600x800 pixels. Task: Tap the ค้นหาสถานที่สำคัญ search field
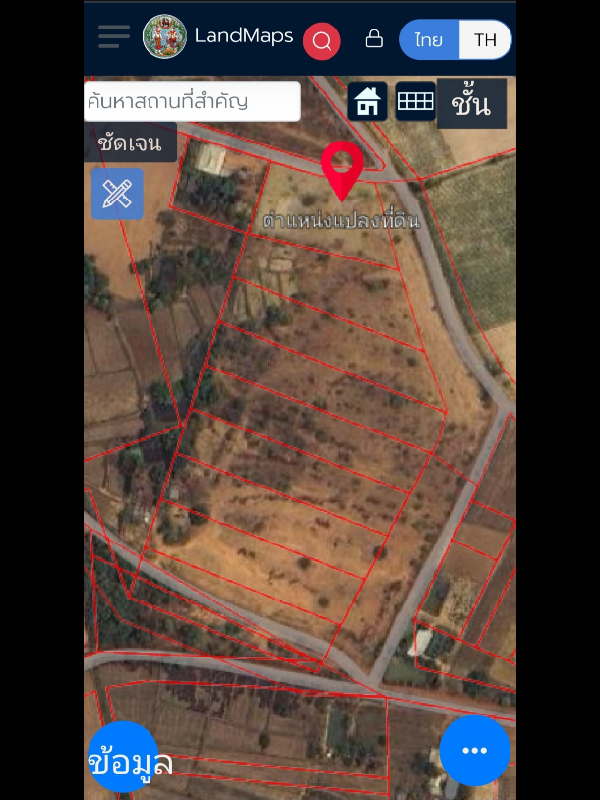[x=192, y=101]
